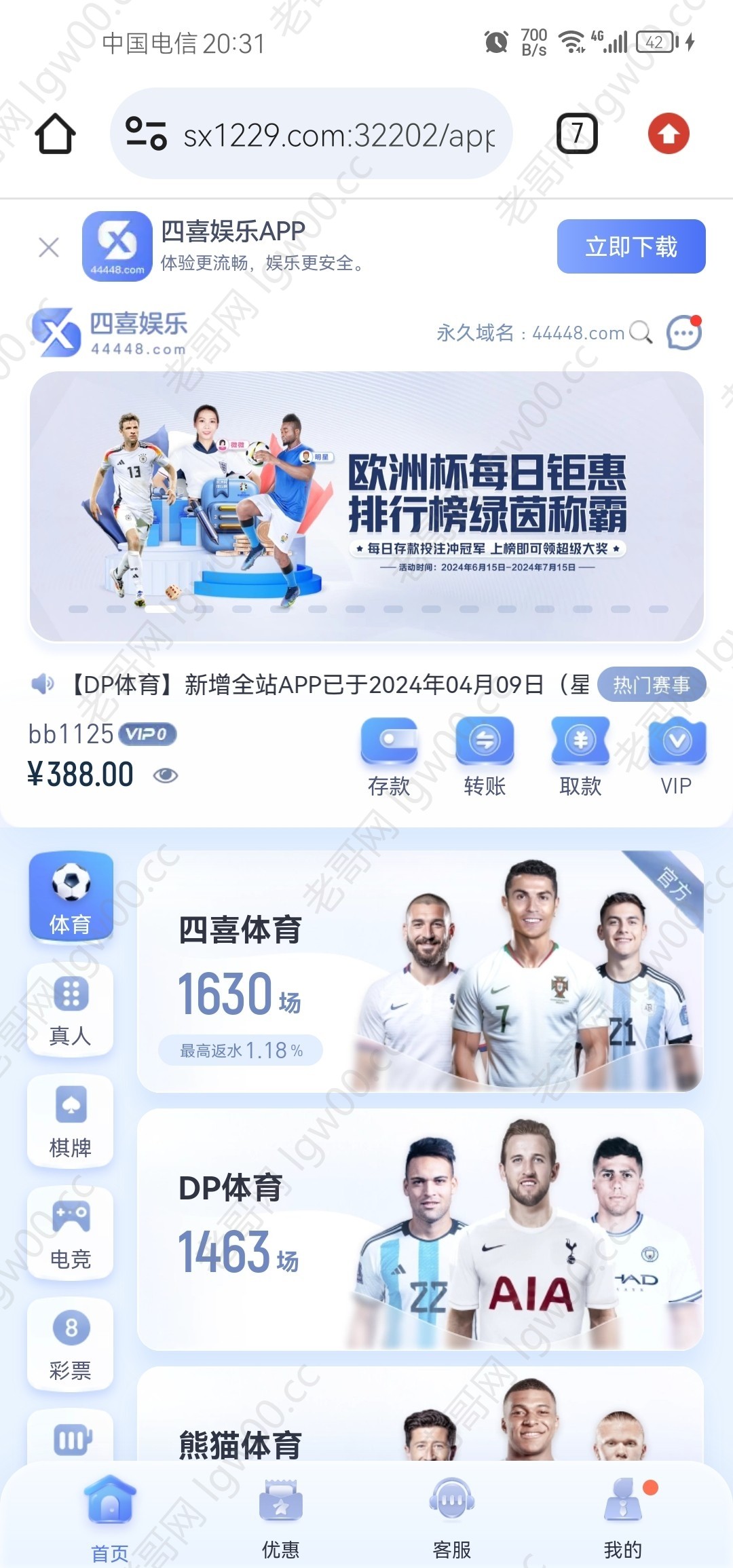The height and width of the screenshot is (1568, 733).
Task: Dismiss the 四喜娱乐APP download banner
Action: (x=49, y=247)
